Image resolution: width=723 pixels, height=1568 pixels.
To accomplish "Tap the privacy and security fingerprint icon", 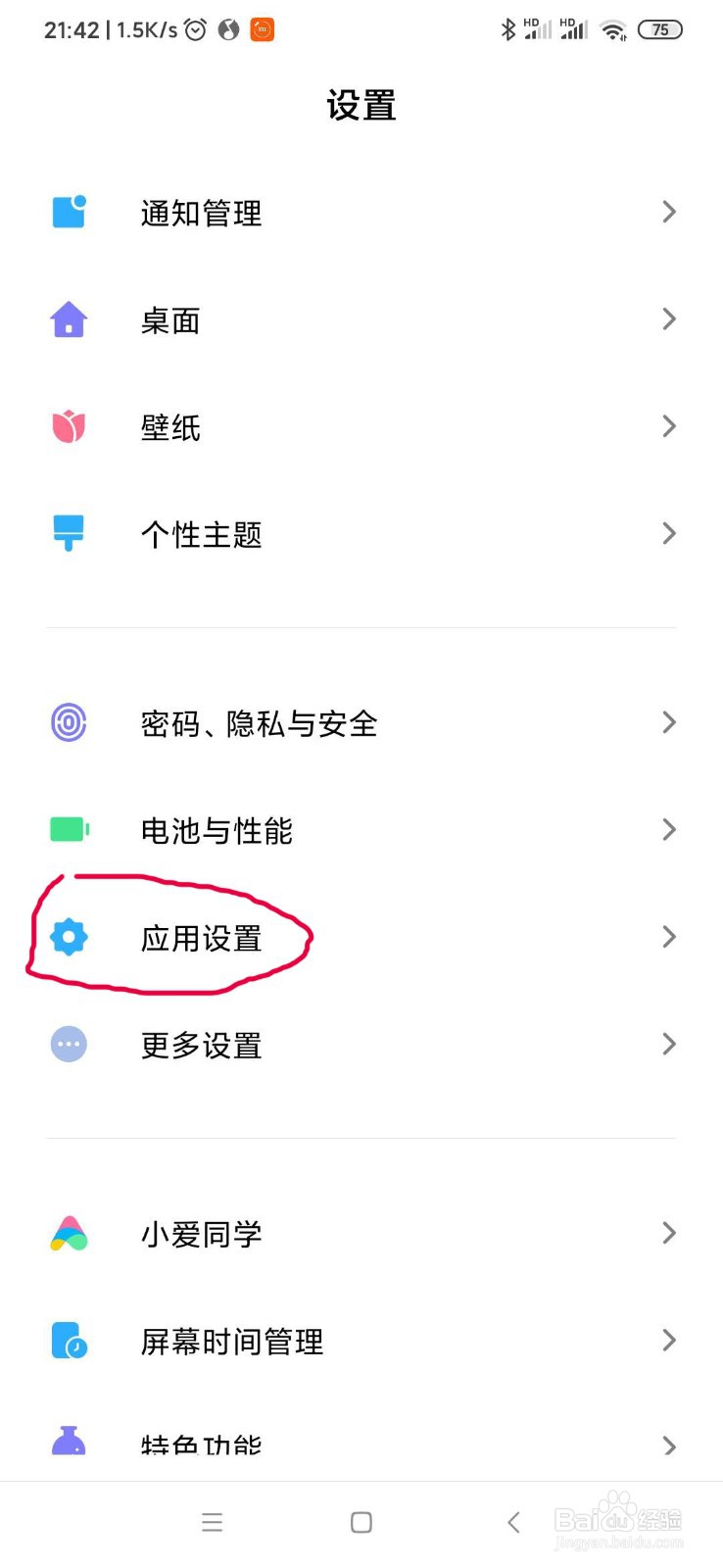I will (x=68, y=722).
